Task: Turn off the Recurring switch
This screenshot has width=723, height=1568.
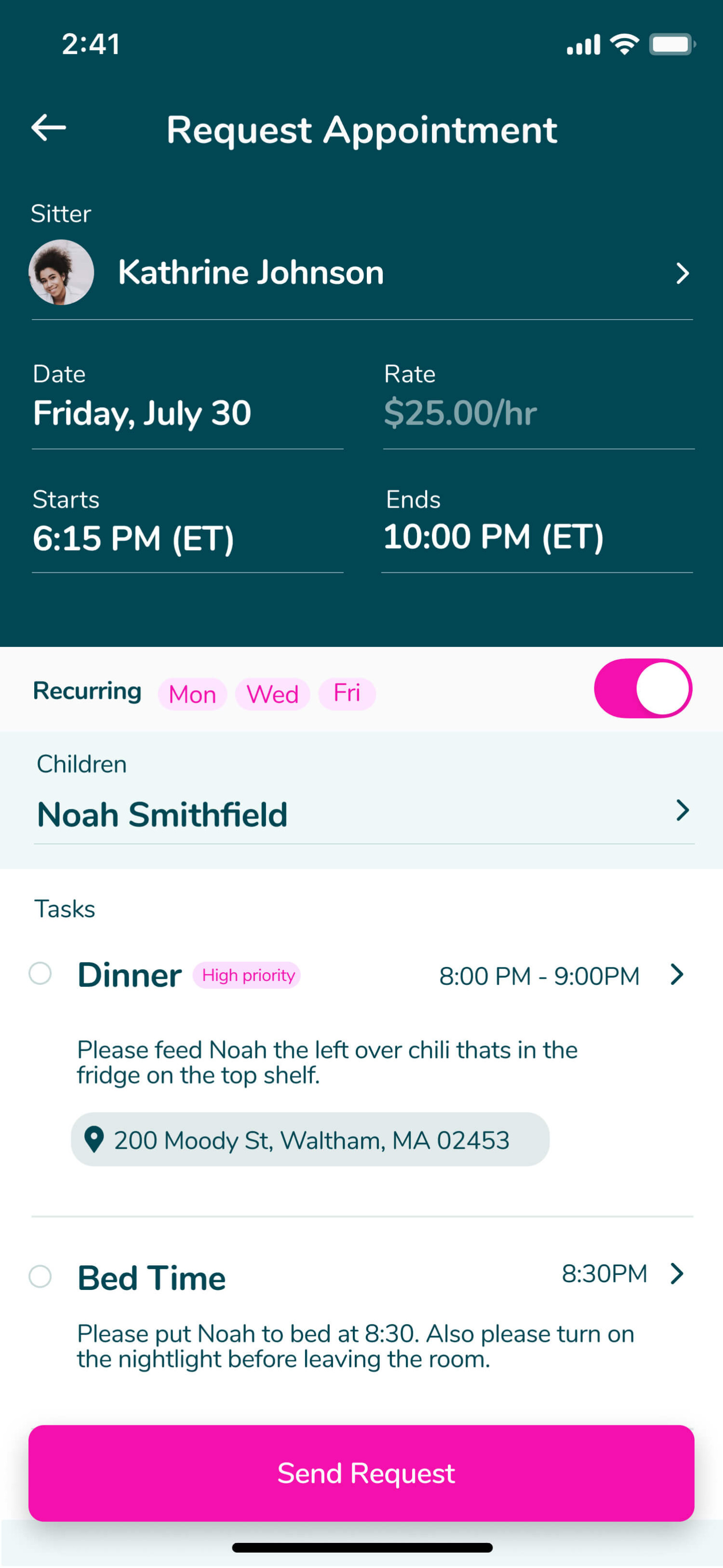Action: [643, 688]
